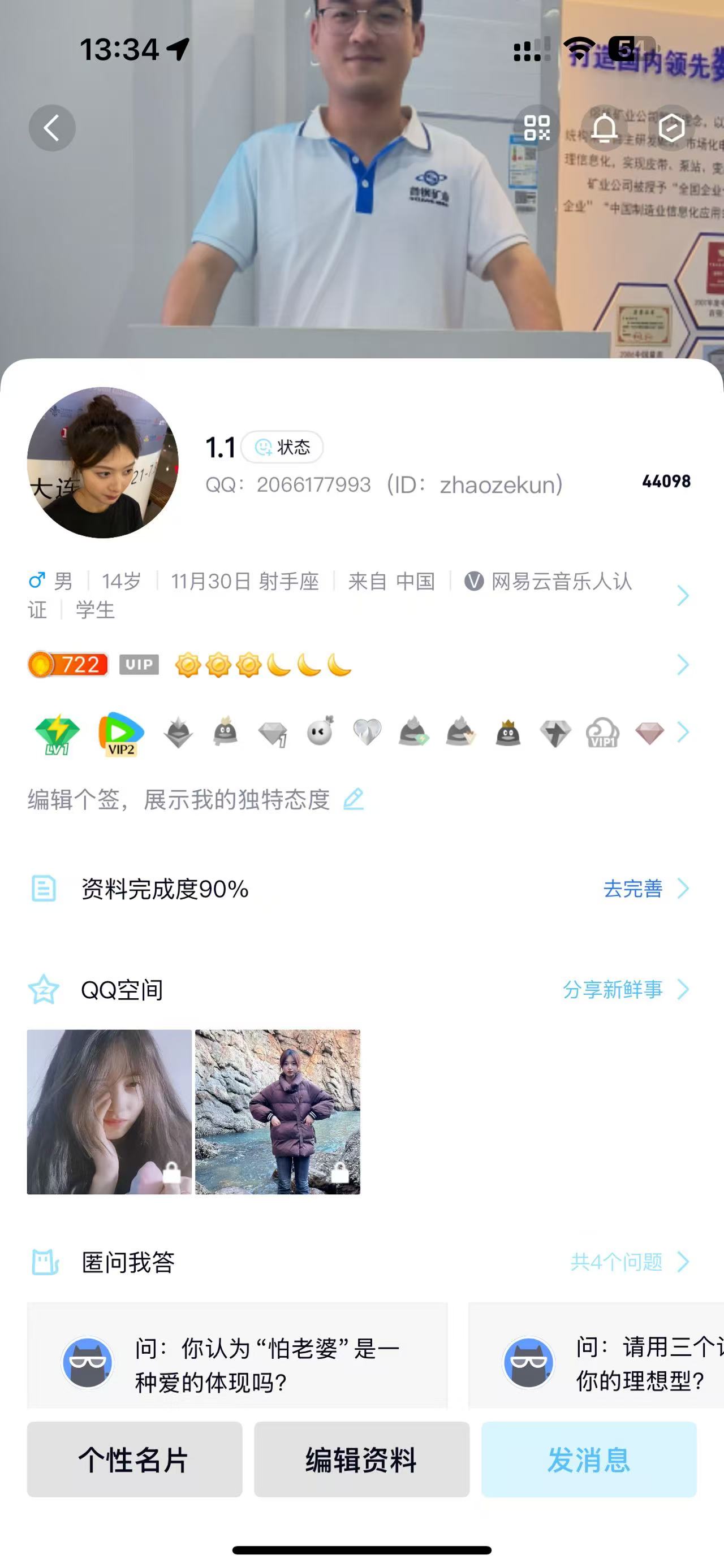This screenshot has height=1568, width=724.
Task: Open the QQ空间 photo by the rocks
Action: pos(278,1112)
